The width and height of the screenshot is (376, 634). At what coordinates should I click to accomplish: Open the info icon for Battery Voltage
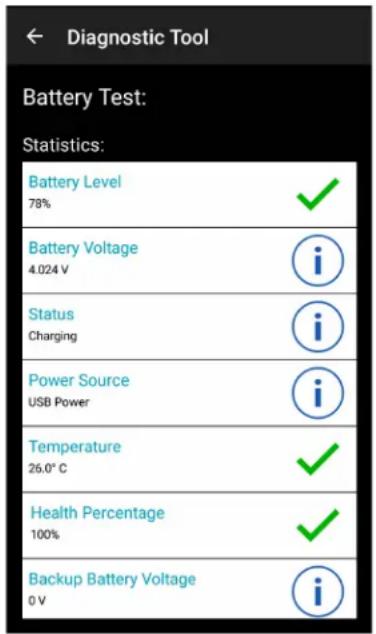pos(318,261)
